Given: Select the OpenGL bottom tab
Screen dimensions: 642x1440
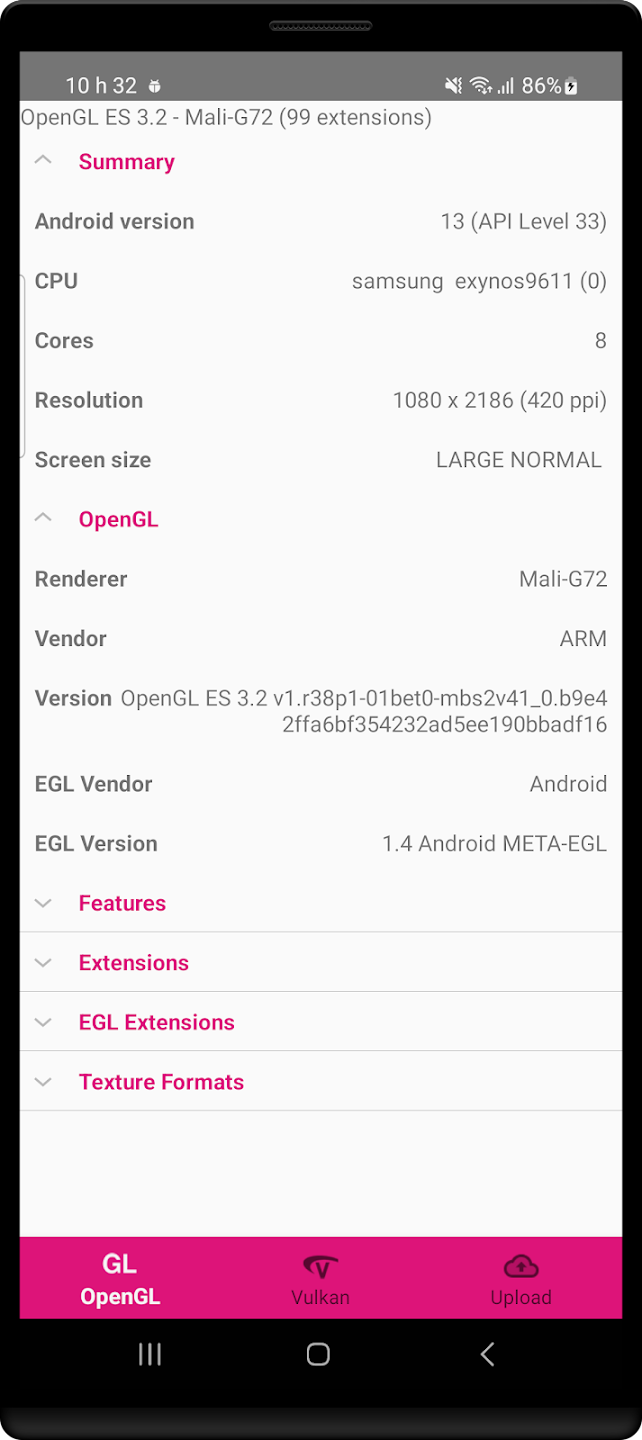Looking at the screenshot, I should coord(120,1278).
